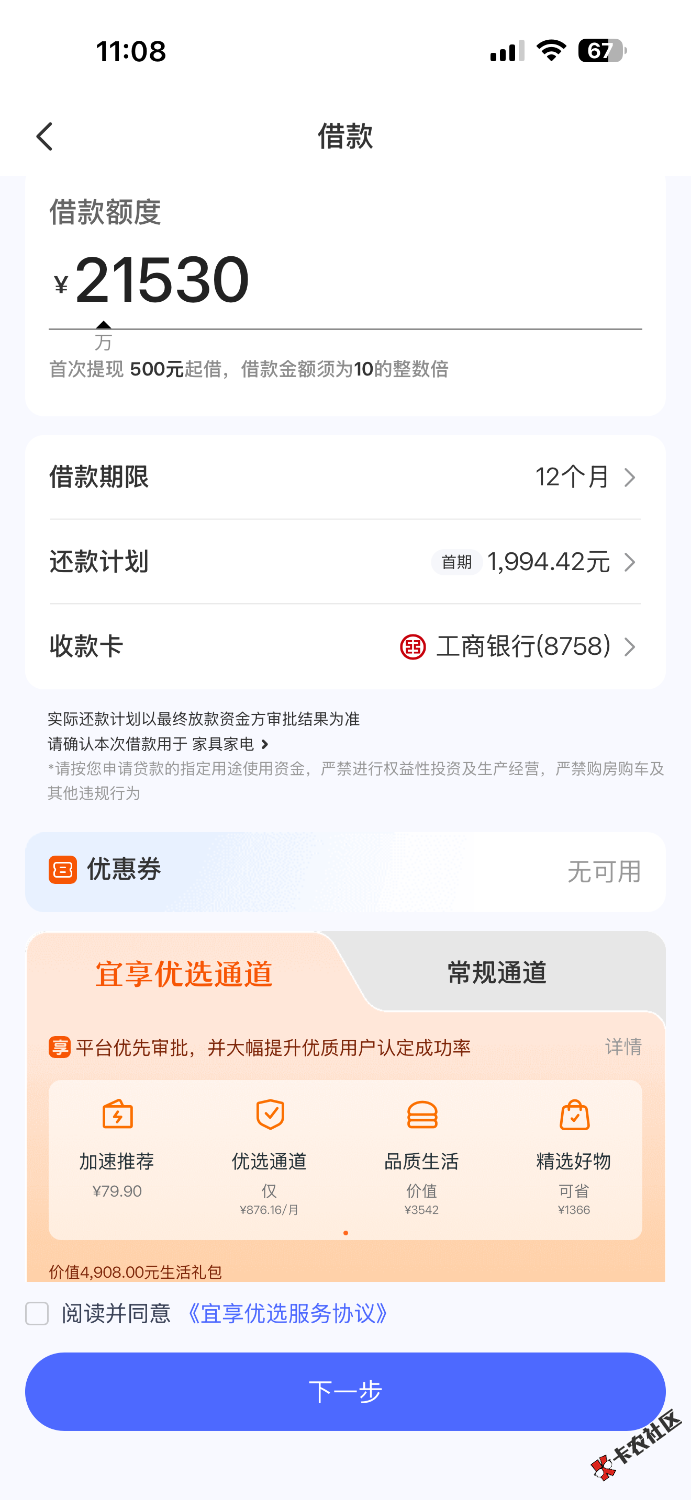Open the 优惠券 coupon row
Image resolution: width=691 pixels, height=1500 pixels.
(345, 871)
